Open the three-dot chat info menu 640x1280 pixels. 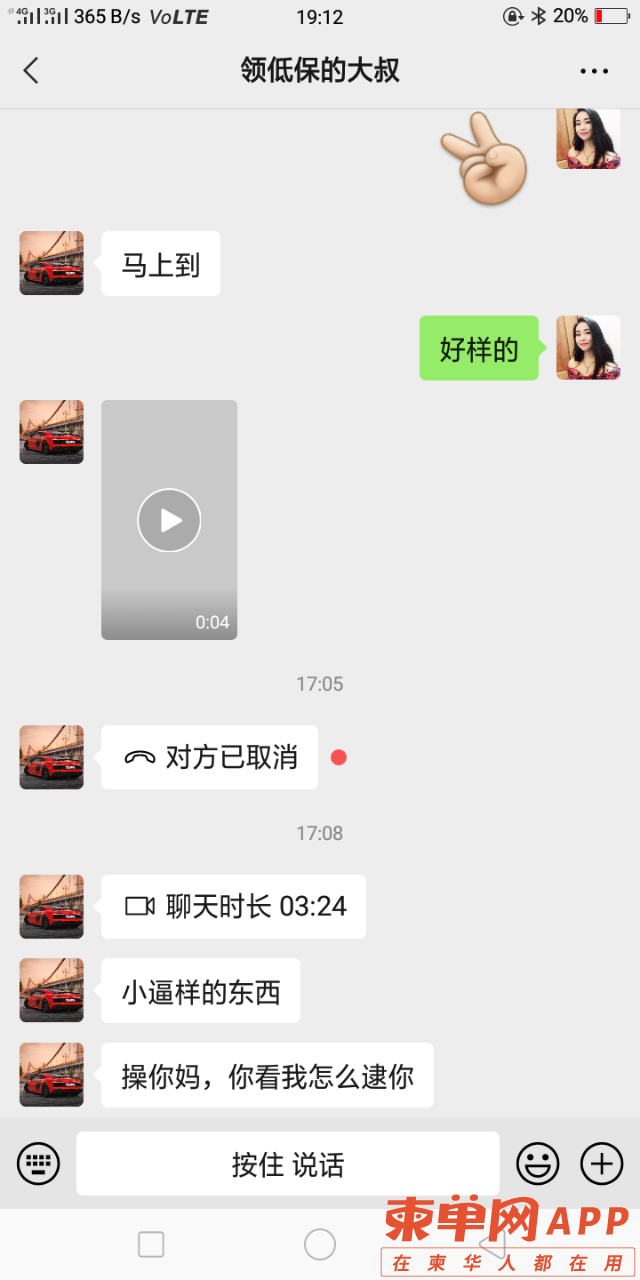pos(594,71)
